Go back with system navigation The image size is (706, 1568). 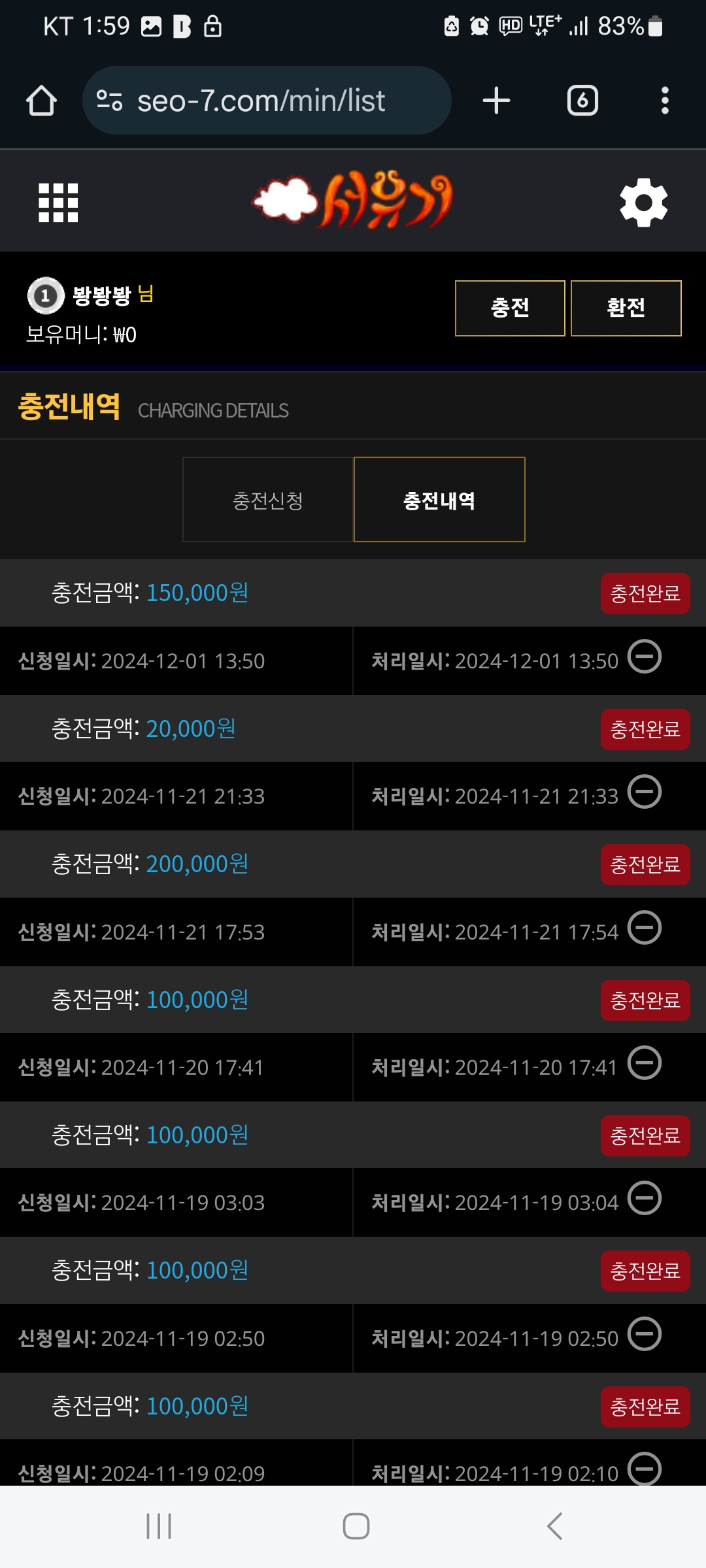coord(554,1526)
